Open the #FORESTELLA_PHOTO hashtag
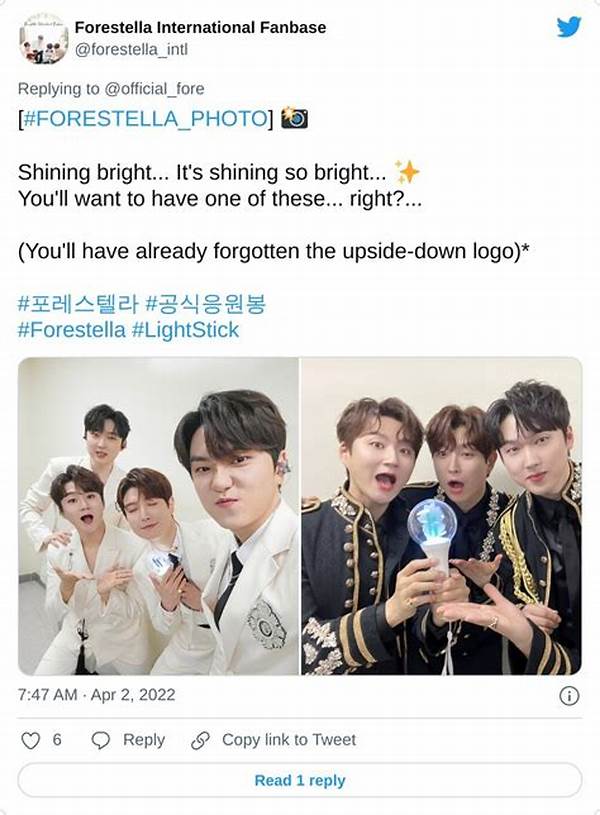Image resolution: width=600 pixels, height=815 pixels. coord(146,119)
